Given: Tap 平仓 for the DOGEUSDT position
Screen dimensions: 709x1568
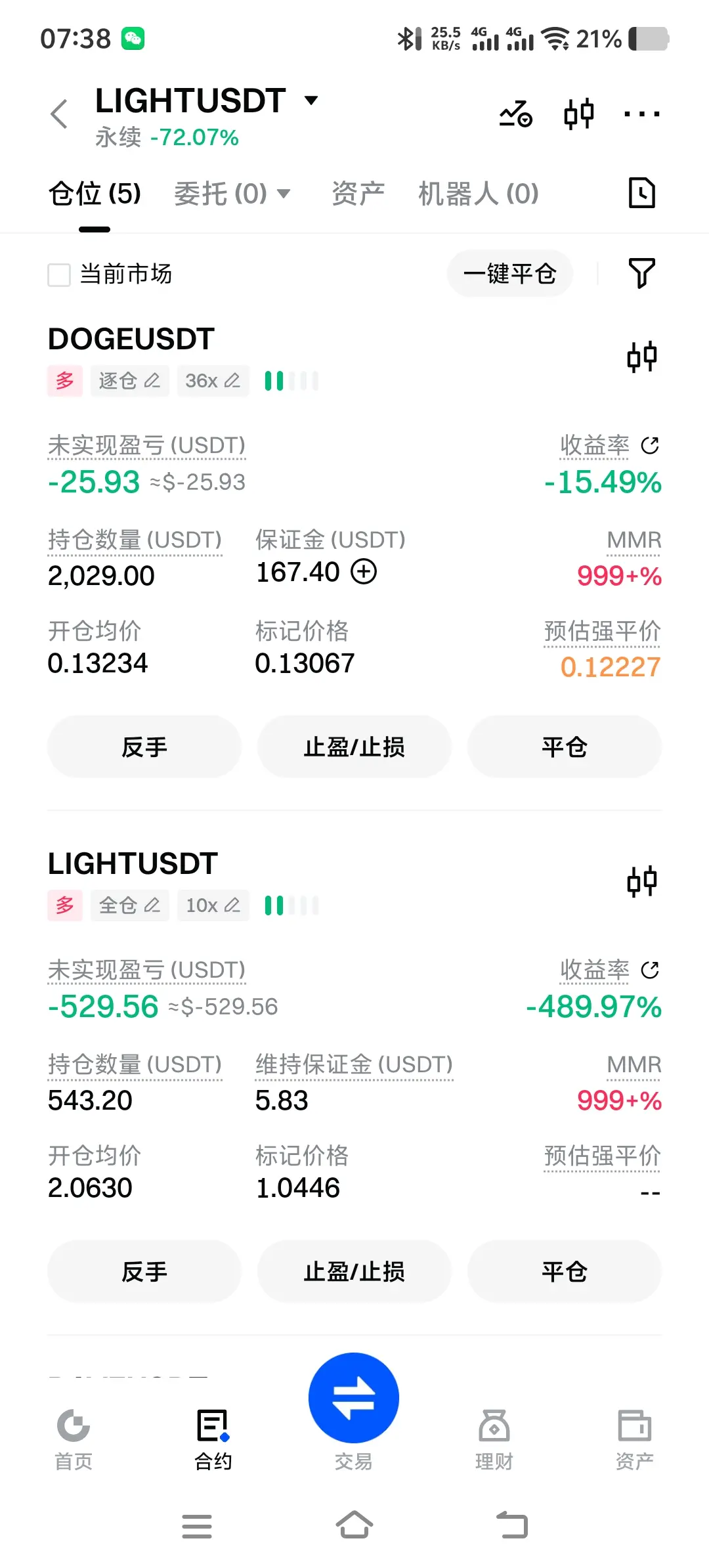Looking at the screenshot, I should 564,747.
